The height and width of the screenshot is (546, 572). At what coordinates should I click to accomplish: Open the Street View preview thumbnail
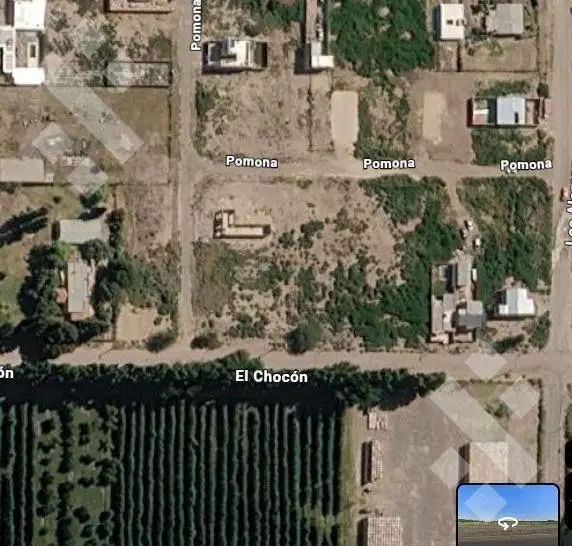tap(508, 515)
